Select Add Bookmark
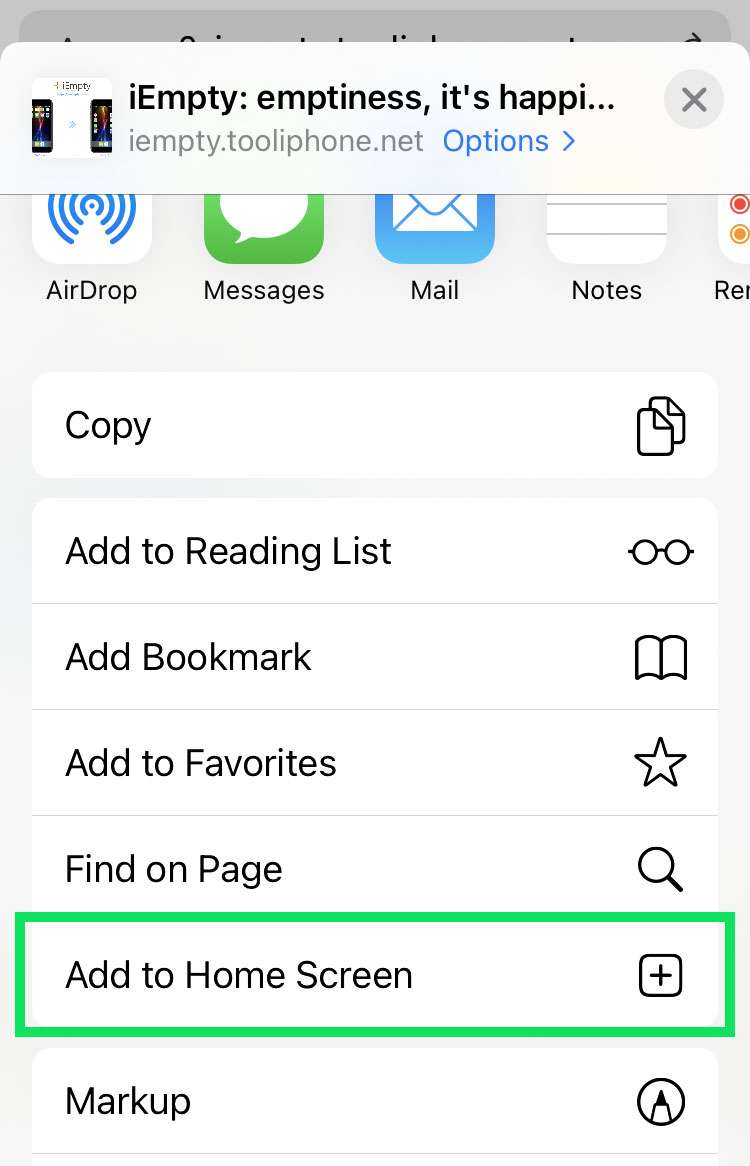The image size is (750, 1166). (x=375, y=657)
